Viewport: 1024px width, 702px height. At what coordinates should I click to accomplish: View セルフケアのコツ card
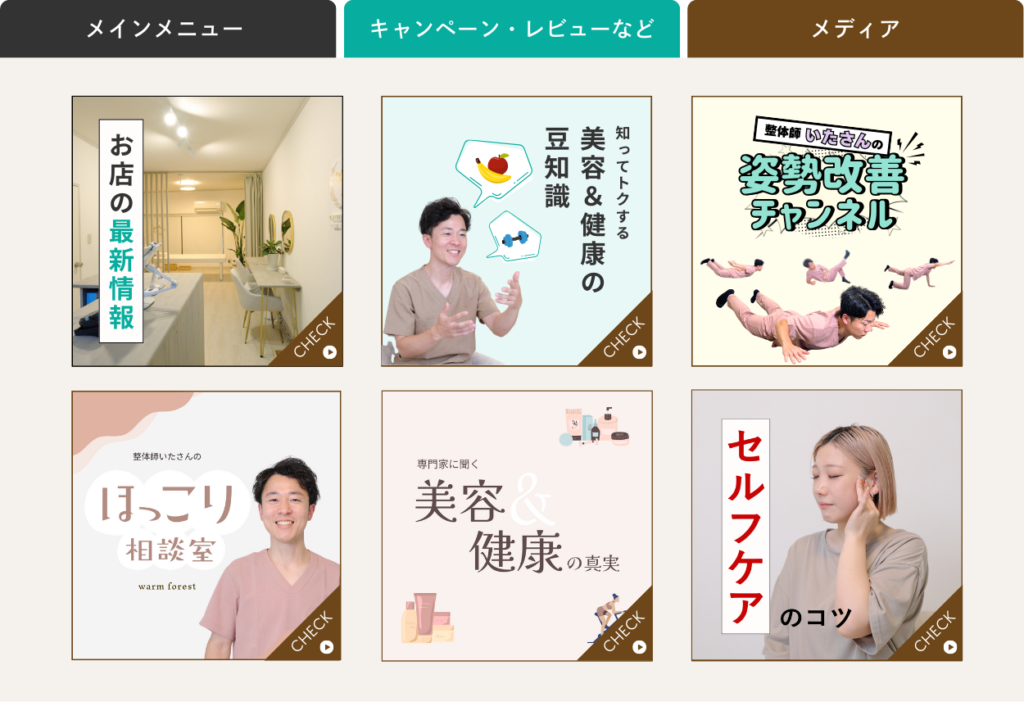(x=826, y=525)
